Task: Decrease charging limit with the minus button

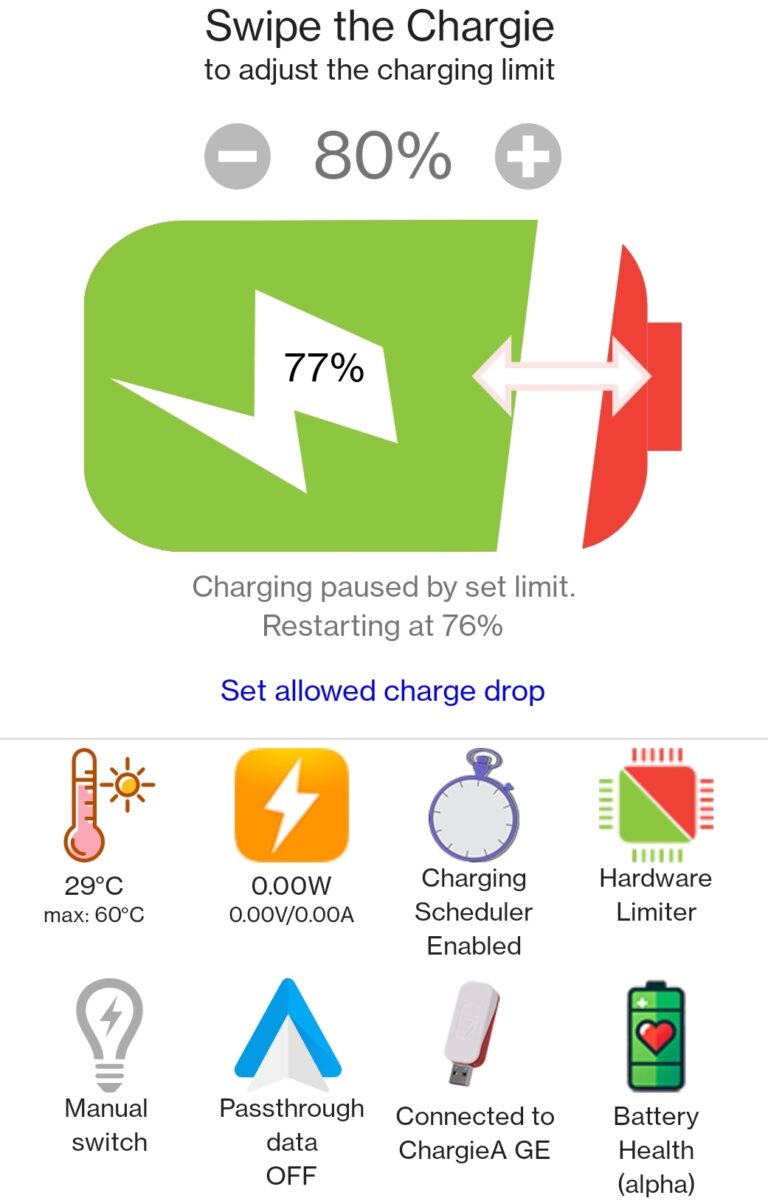Action: [x=237, y=156]
